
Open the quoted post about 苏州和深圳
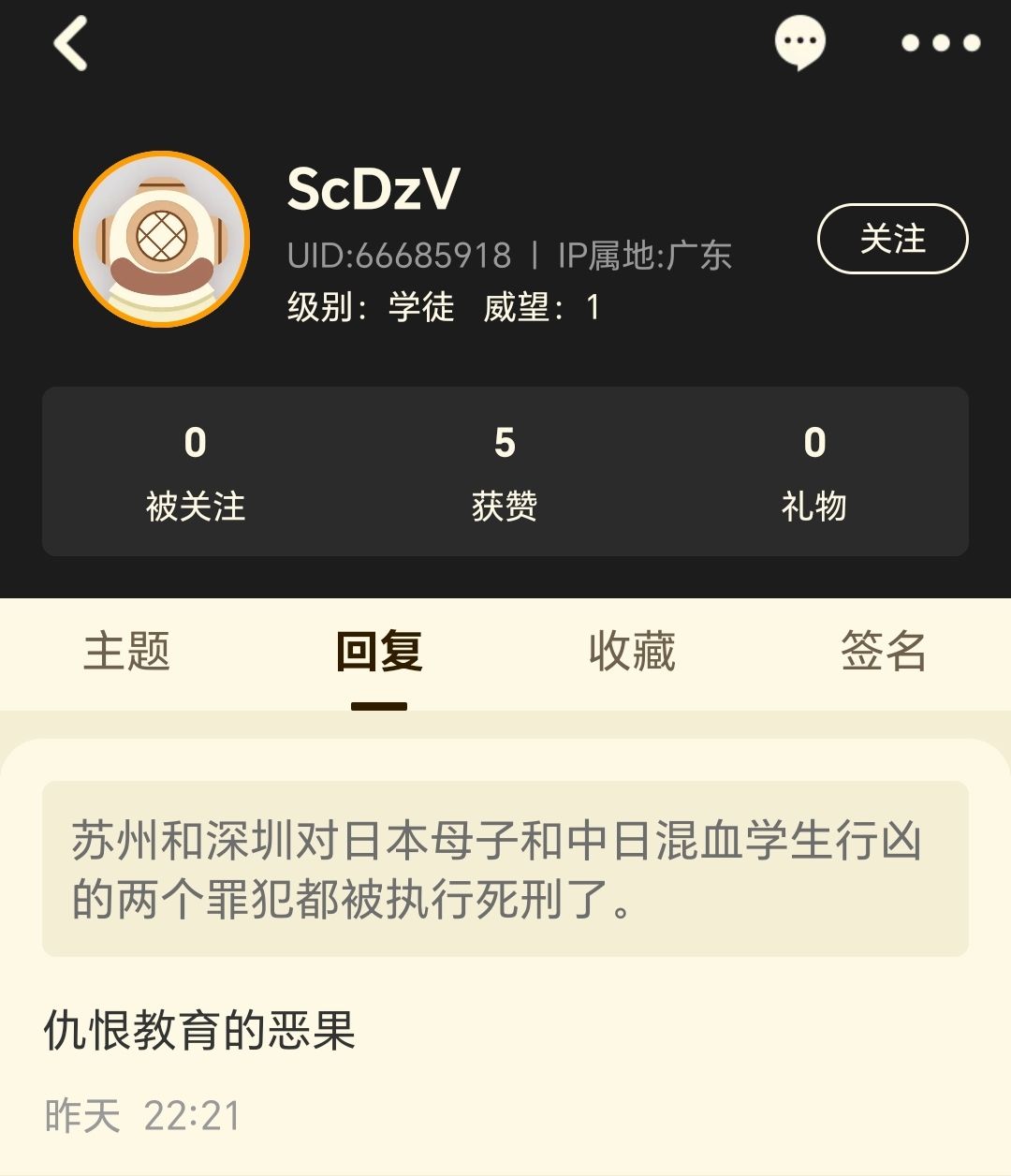505,868
